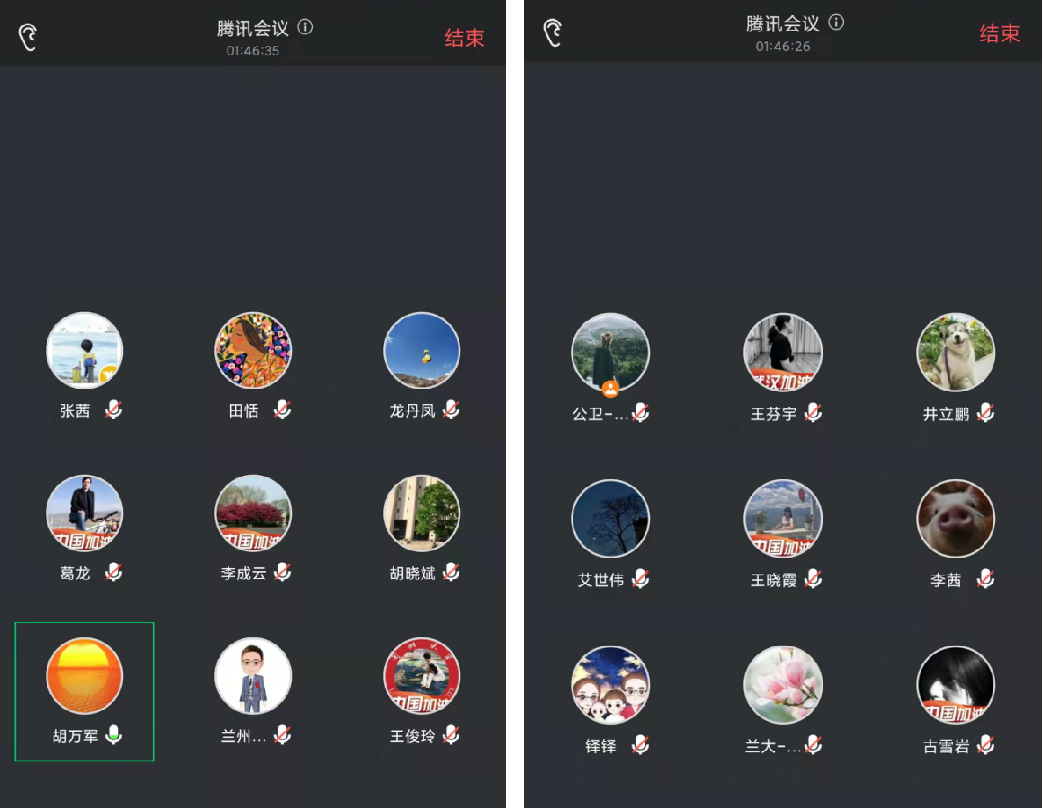View 井立鹏's tile
Viewport: 1043px width, 809px height.
(x=955, y=353)
